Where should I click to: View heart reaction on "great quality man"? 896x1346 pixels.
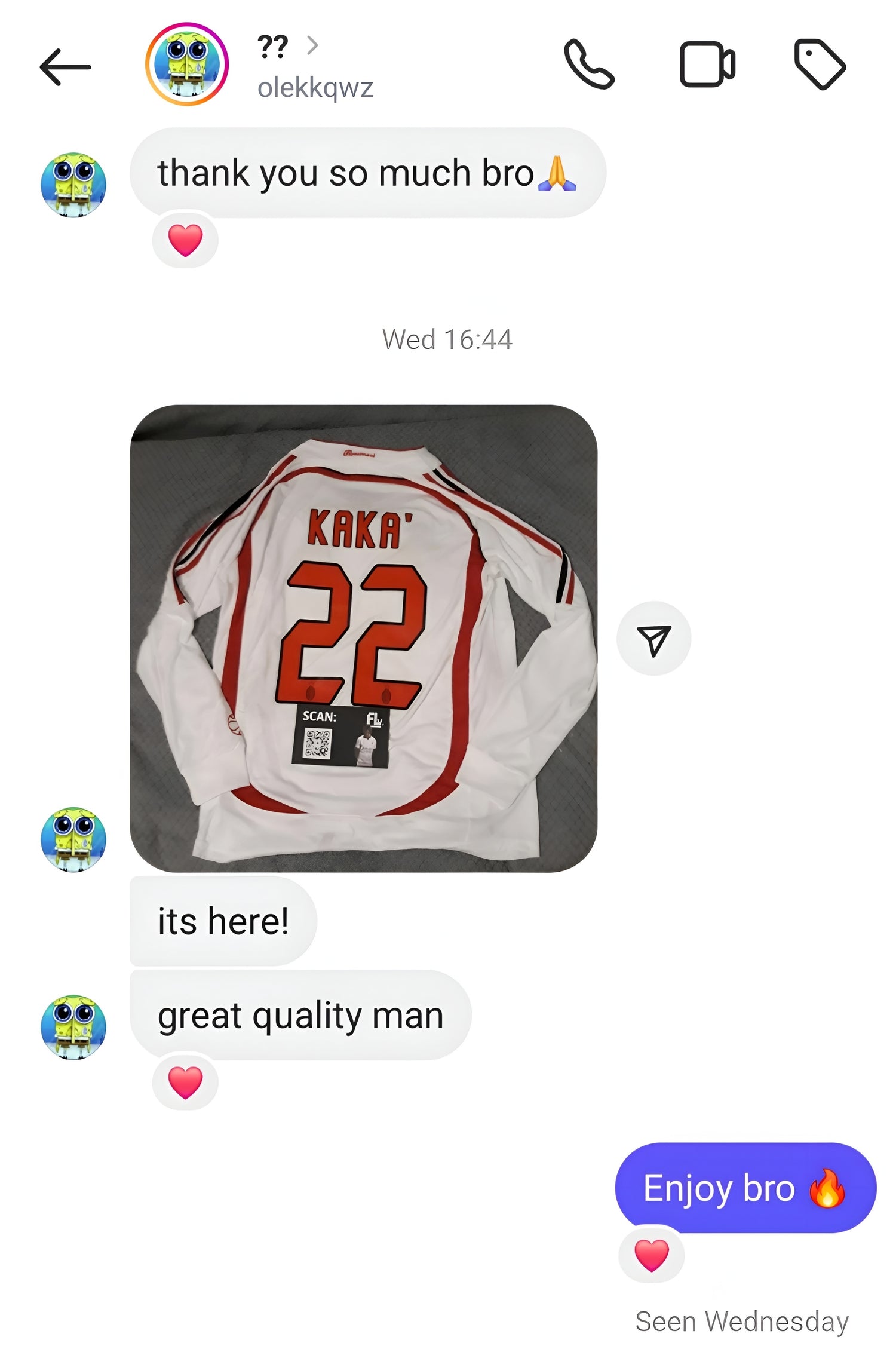pyautogui.click(x=185, y=1083)
